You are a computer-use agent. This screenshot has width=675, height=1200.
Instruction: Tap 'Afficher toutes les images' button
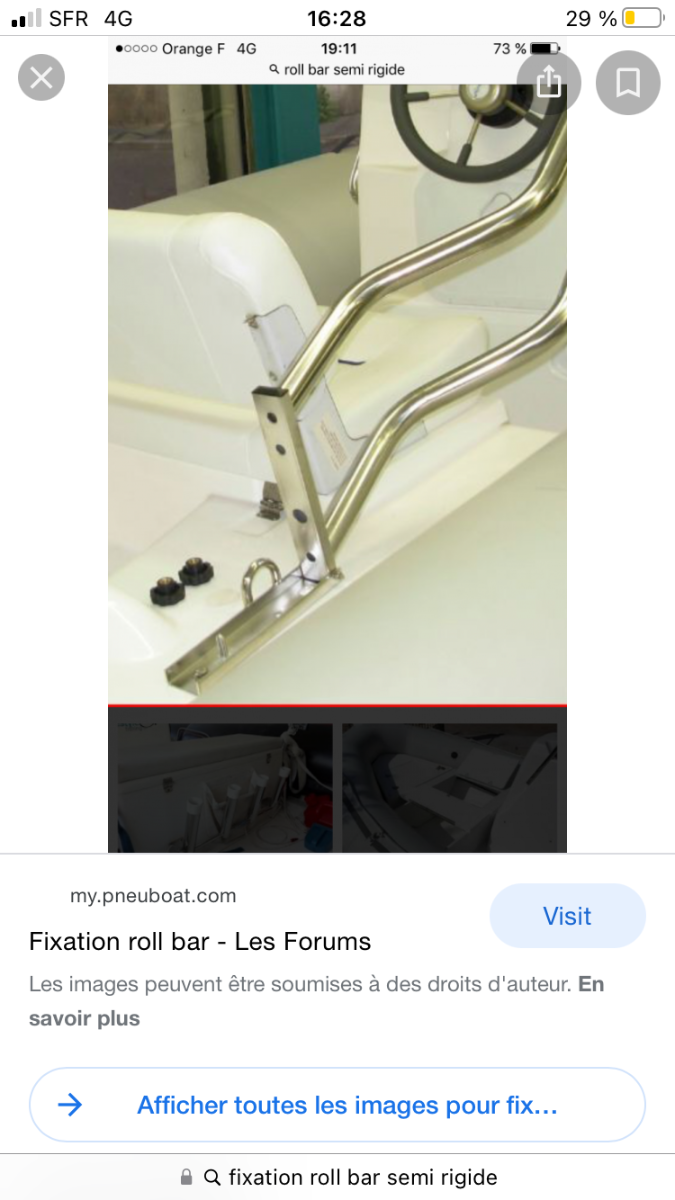pyautogui.click(x=337, y=1105)
